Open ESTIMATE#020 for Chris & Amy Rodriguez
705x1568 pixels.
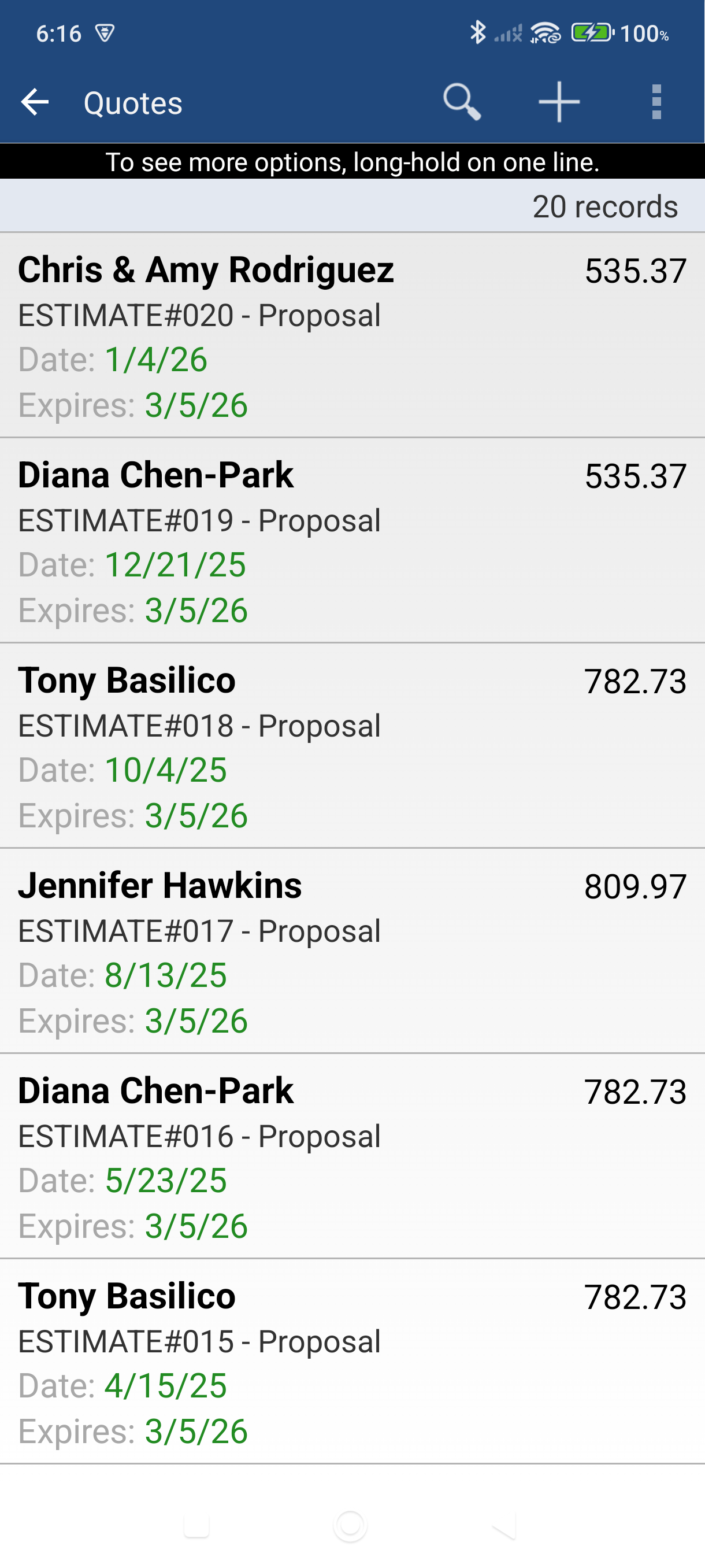[352, 335]
